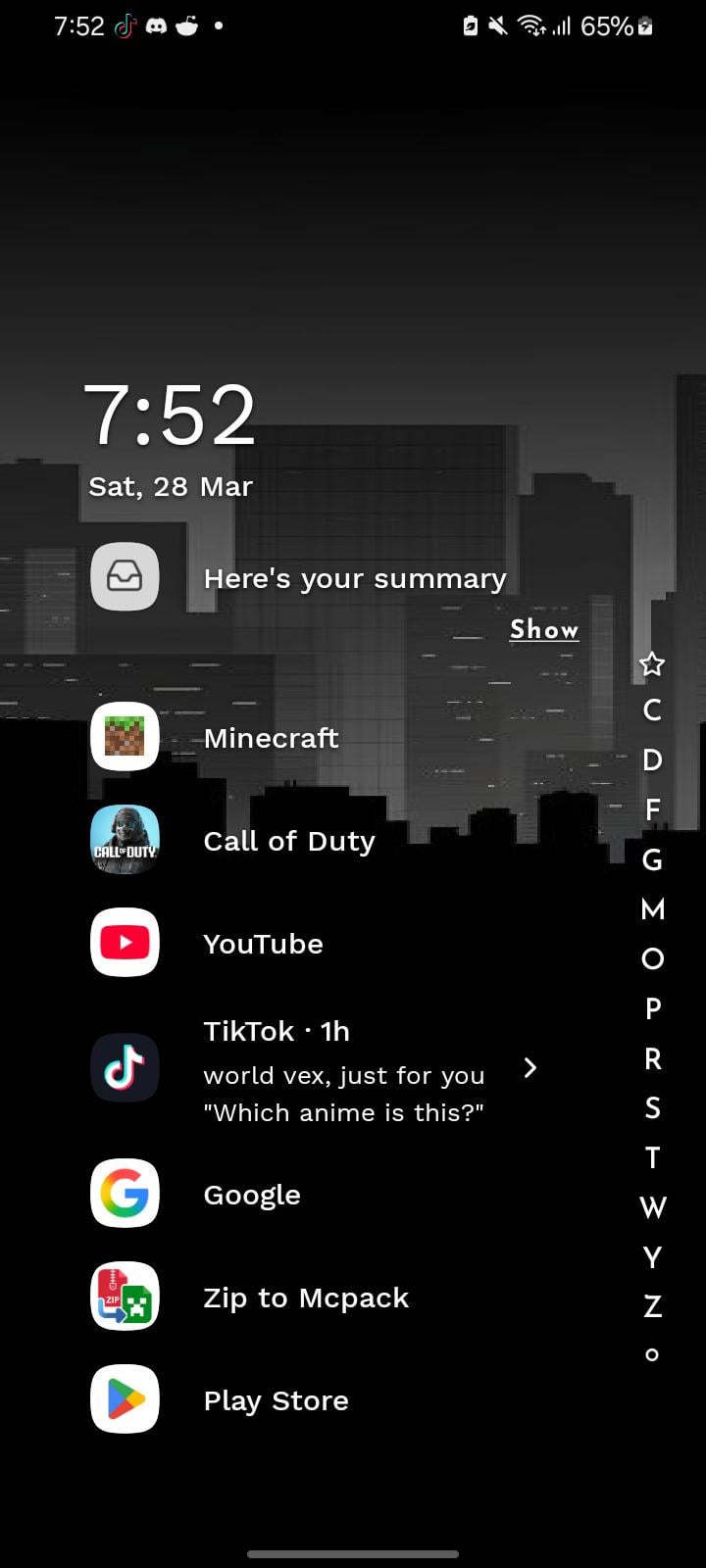Jump to favorites with the star index

tap(652, 664)
